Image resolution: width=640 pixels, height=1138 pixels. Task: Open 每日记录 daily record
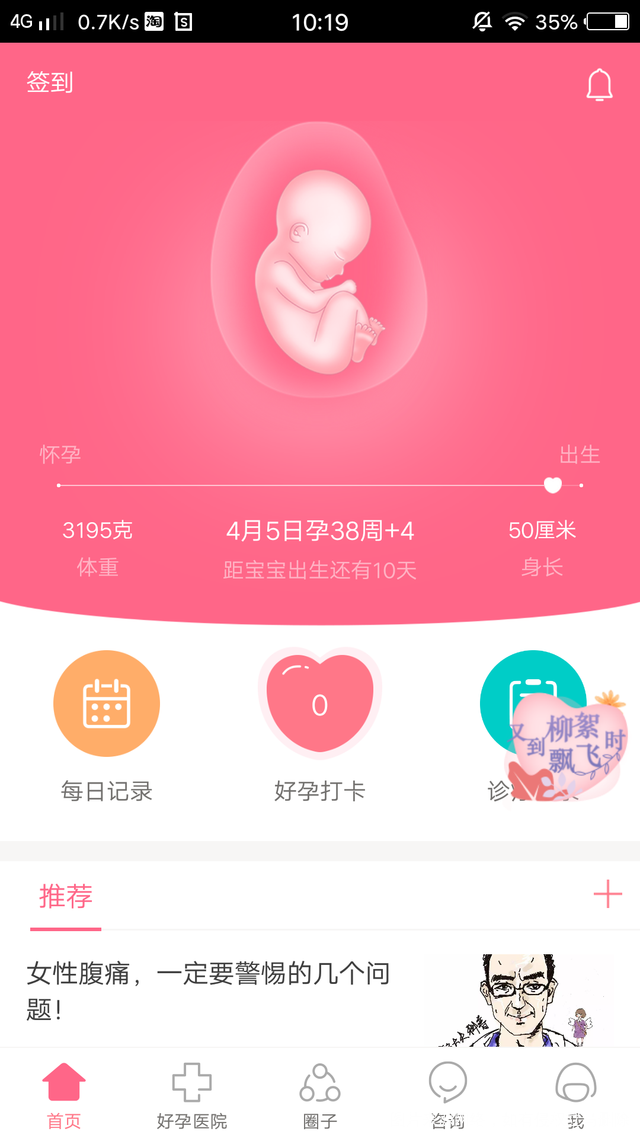[106, 704]
